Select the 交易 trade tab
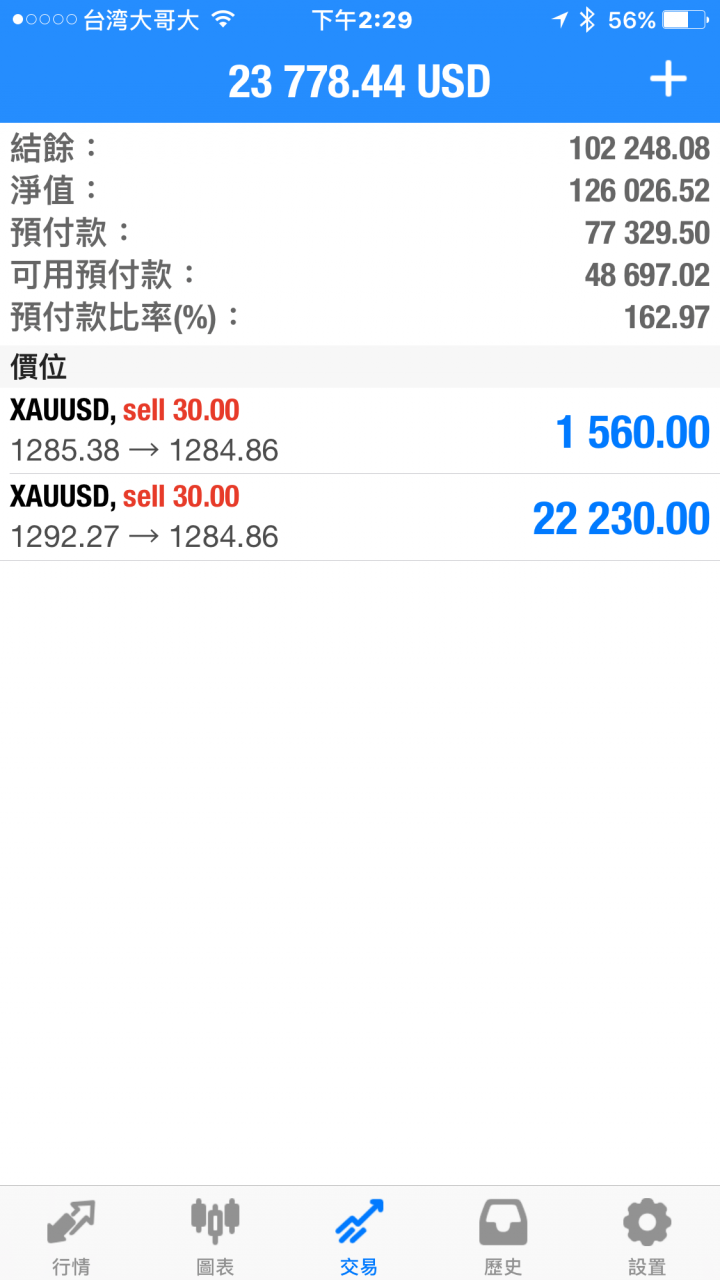This screenshot has width=720, height=1280. tap(359, 1234)
